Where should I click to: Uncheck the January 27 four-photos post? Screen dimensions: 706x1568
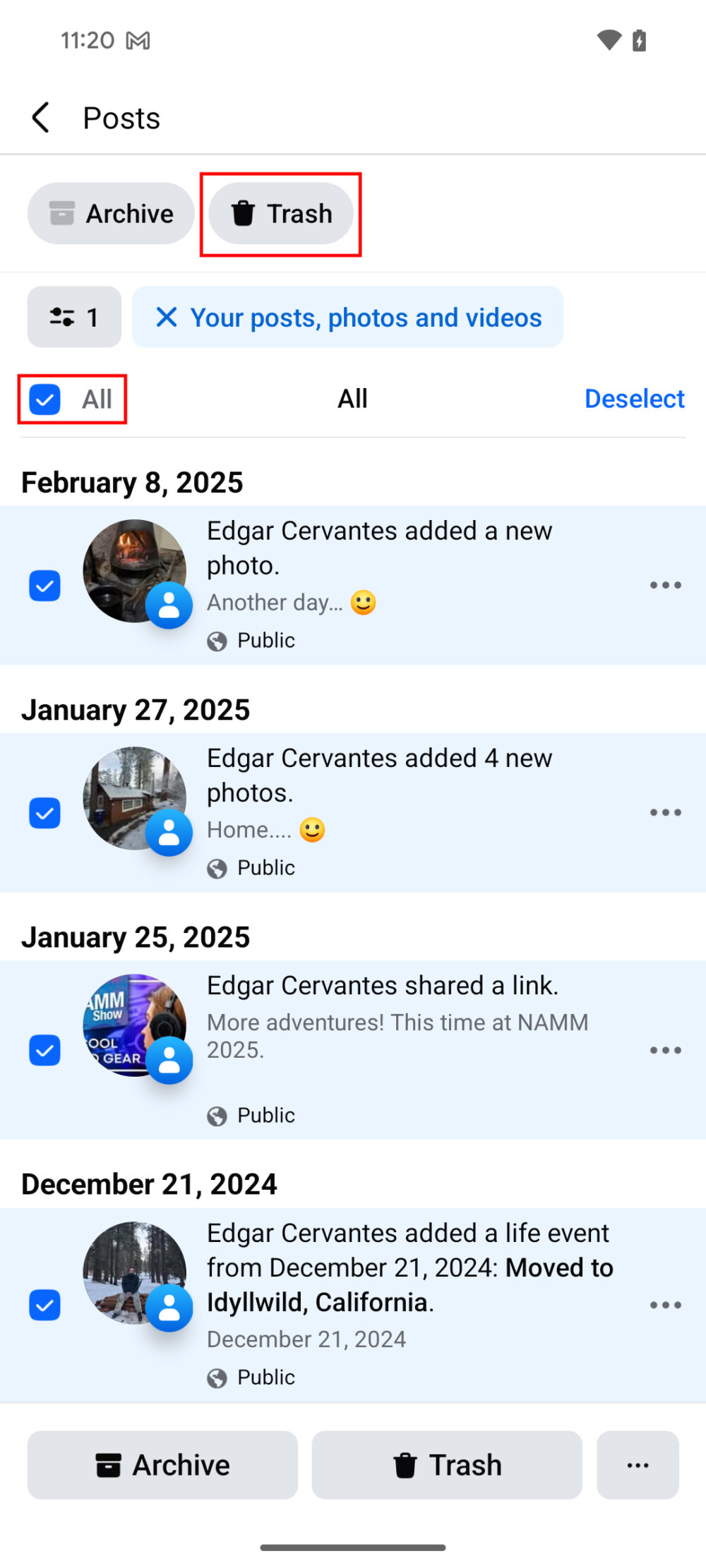point(44,812)
